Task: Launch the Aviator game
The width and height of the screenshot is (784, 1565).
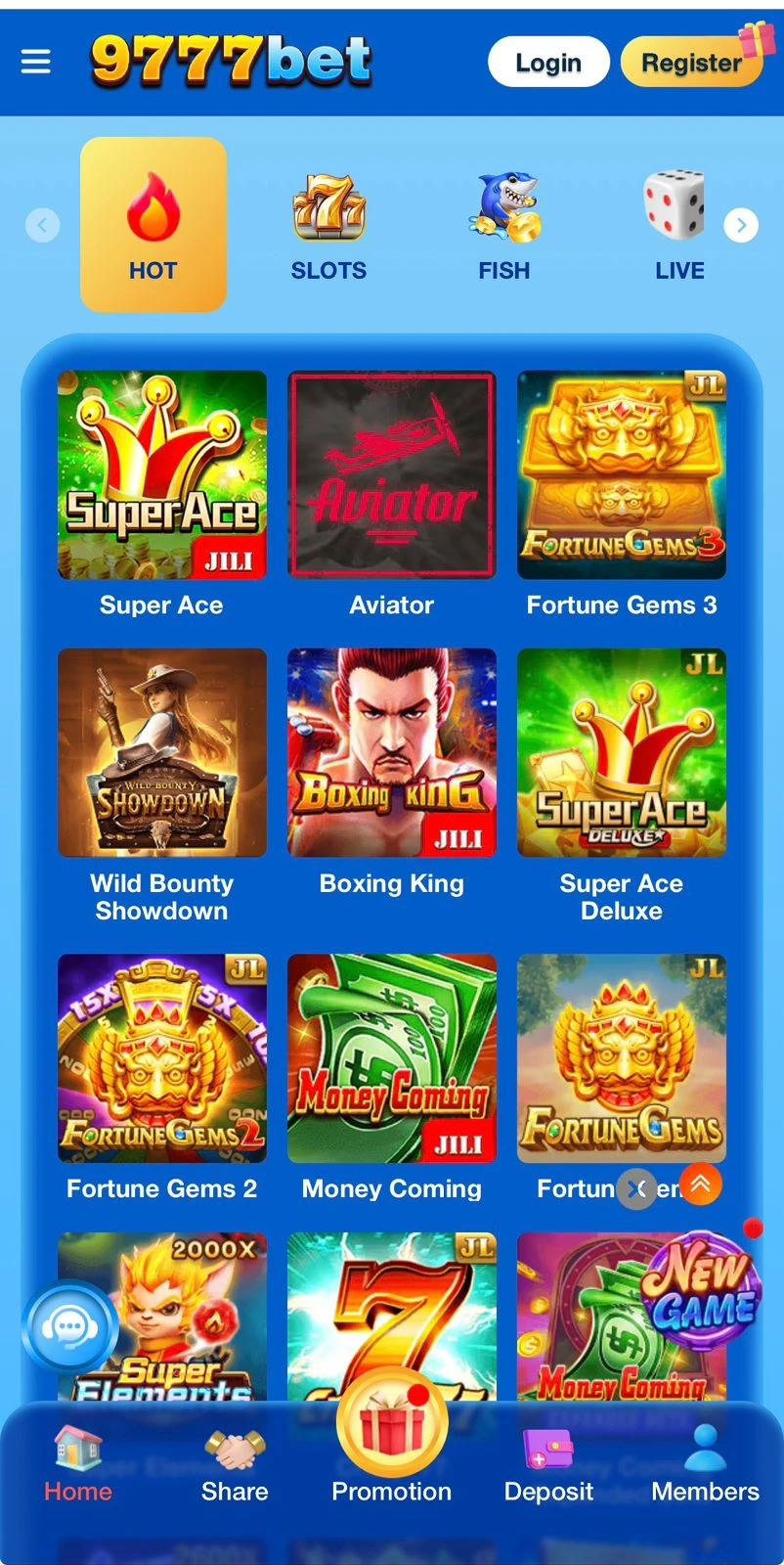Action: pos(392,475)
